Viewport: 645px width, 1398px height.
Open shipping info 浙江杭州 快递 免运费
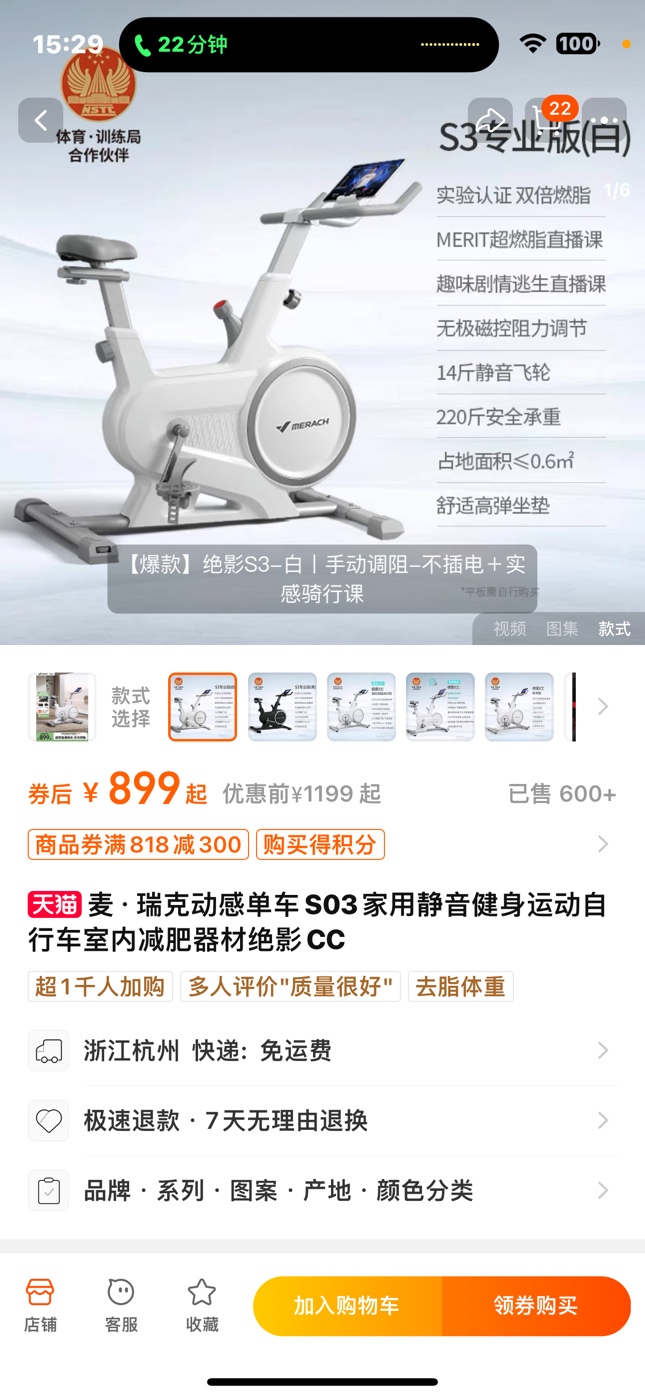tap(320, 1051)
